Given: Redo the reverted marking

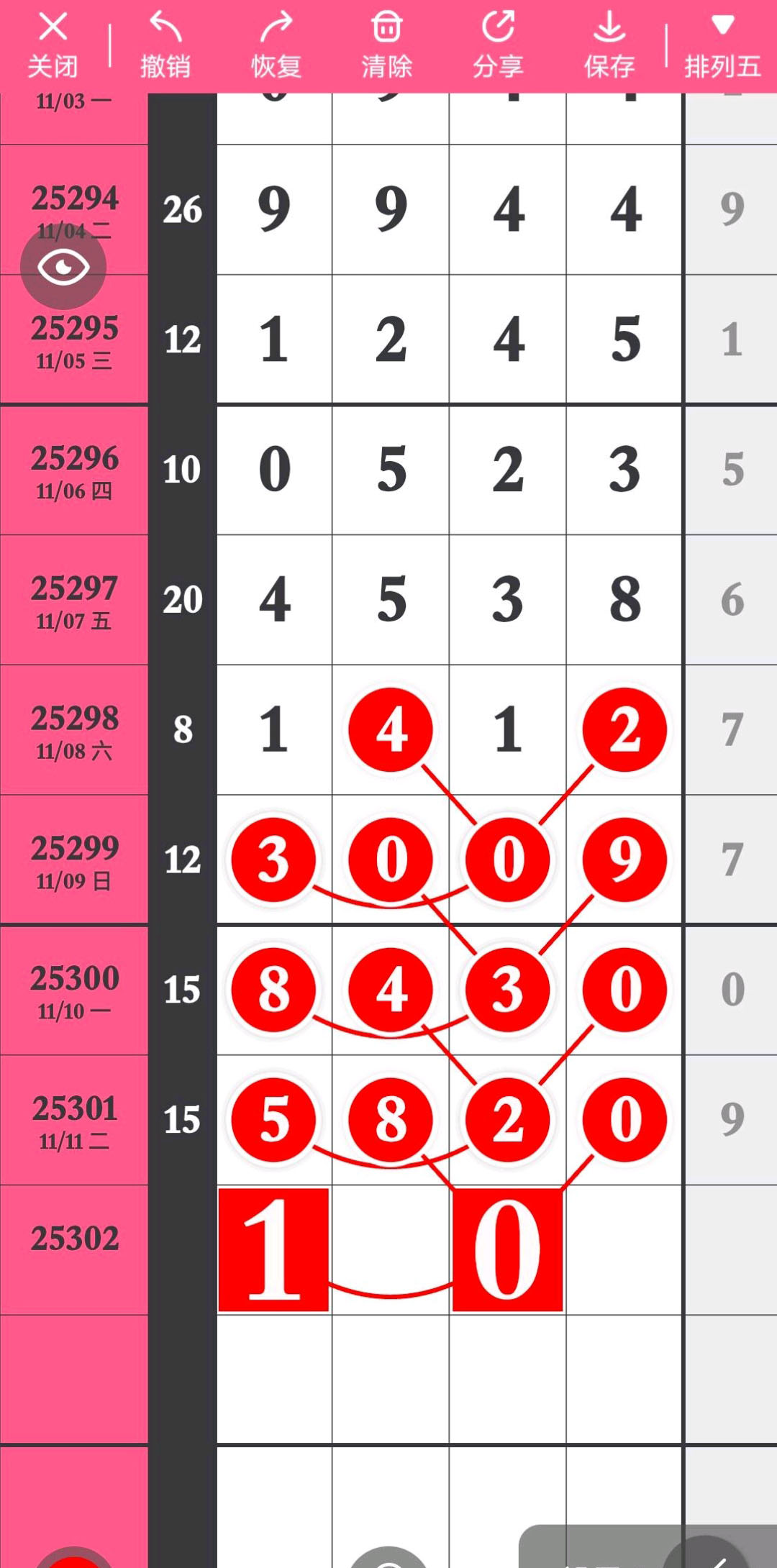Looking at the screenshot, I should click(276, 45).
